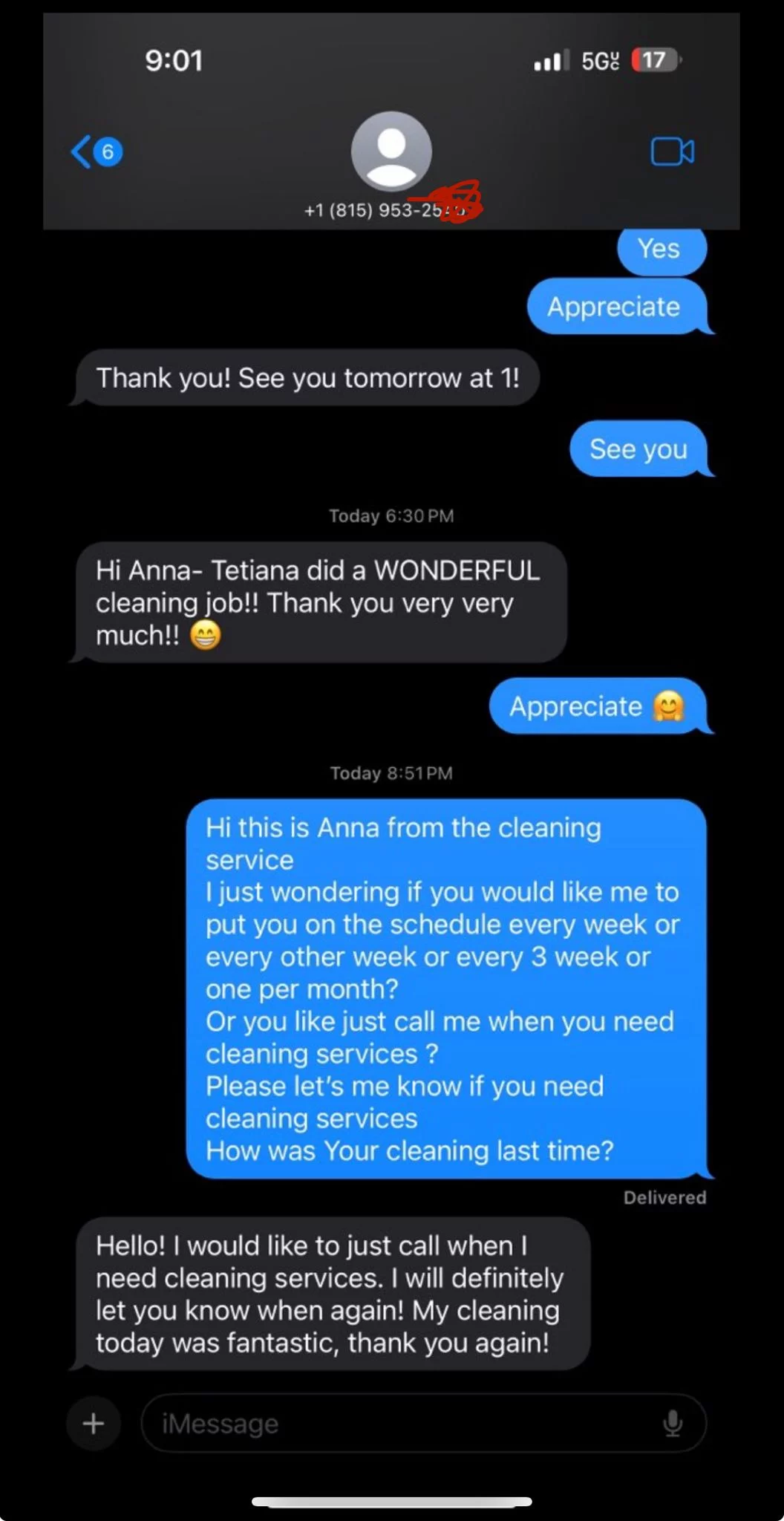Record an audio message with microphone
Viewport: 784px width, 1521px height.
[x=673, y=1423]
